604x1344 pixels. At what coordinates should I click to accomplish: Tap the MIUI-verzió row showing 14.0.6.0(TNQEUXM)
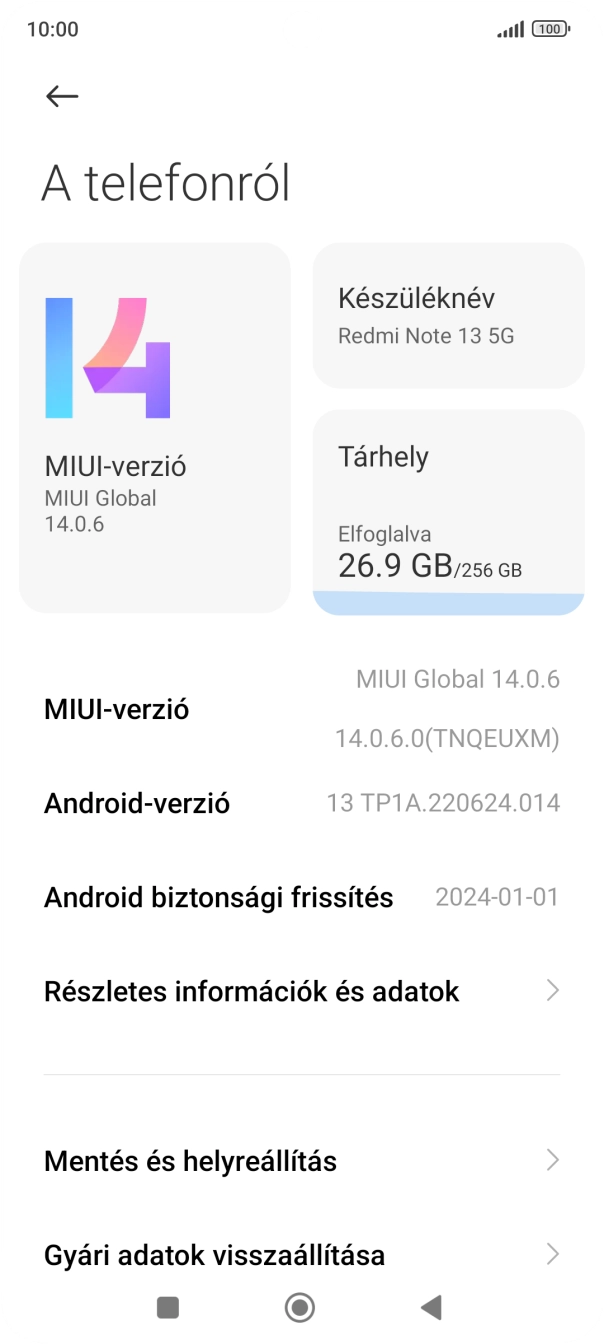[x=301, y=710]
